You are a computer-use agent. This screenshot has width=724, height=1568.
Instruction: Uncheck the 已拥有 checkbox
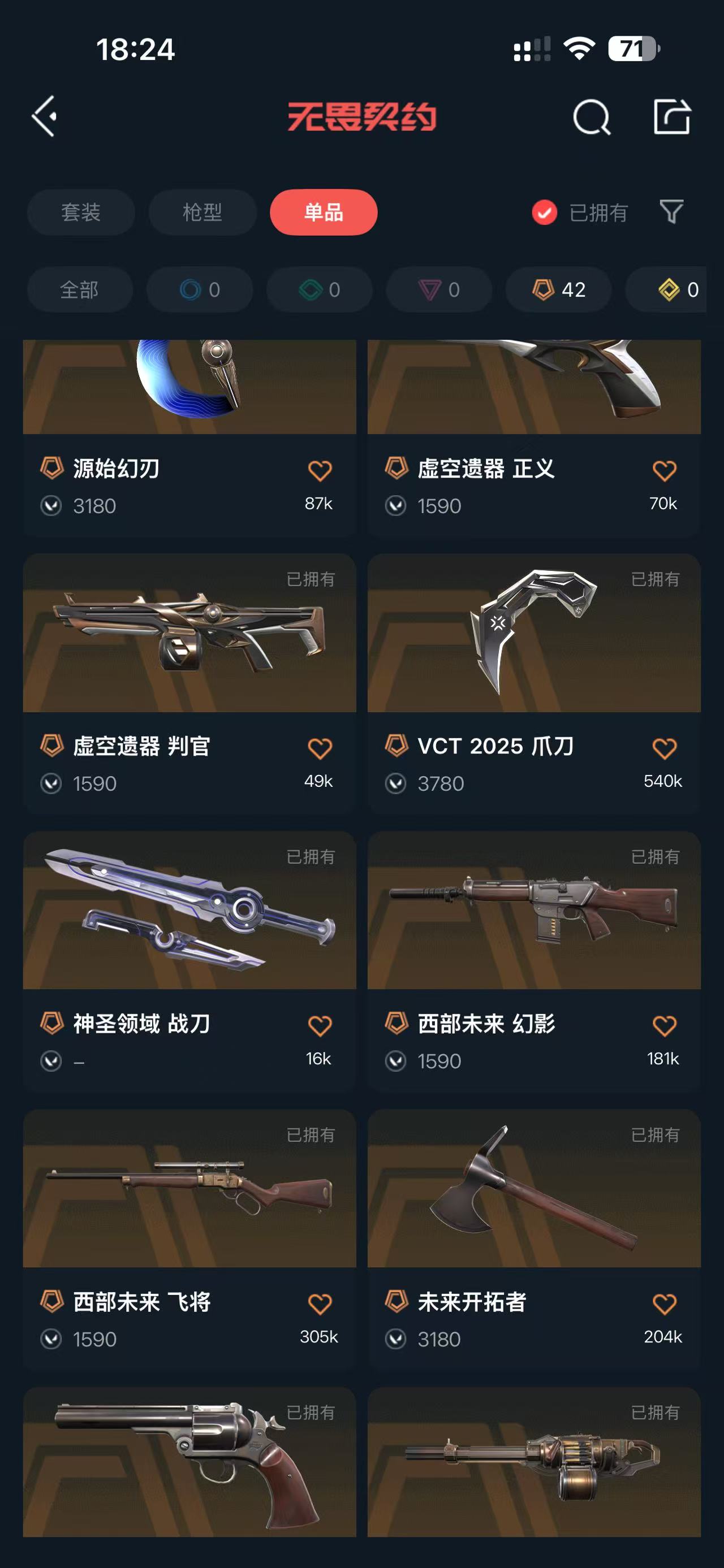544,213
